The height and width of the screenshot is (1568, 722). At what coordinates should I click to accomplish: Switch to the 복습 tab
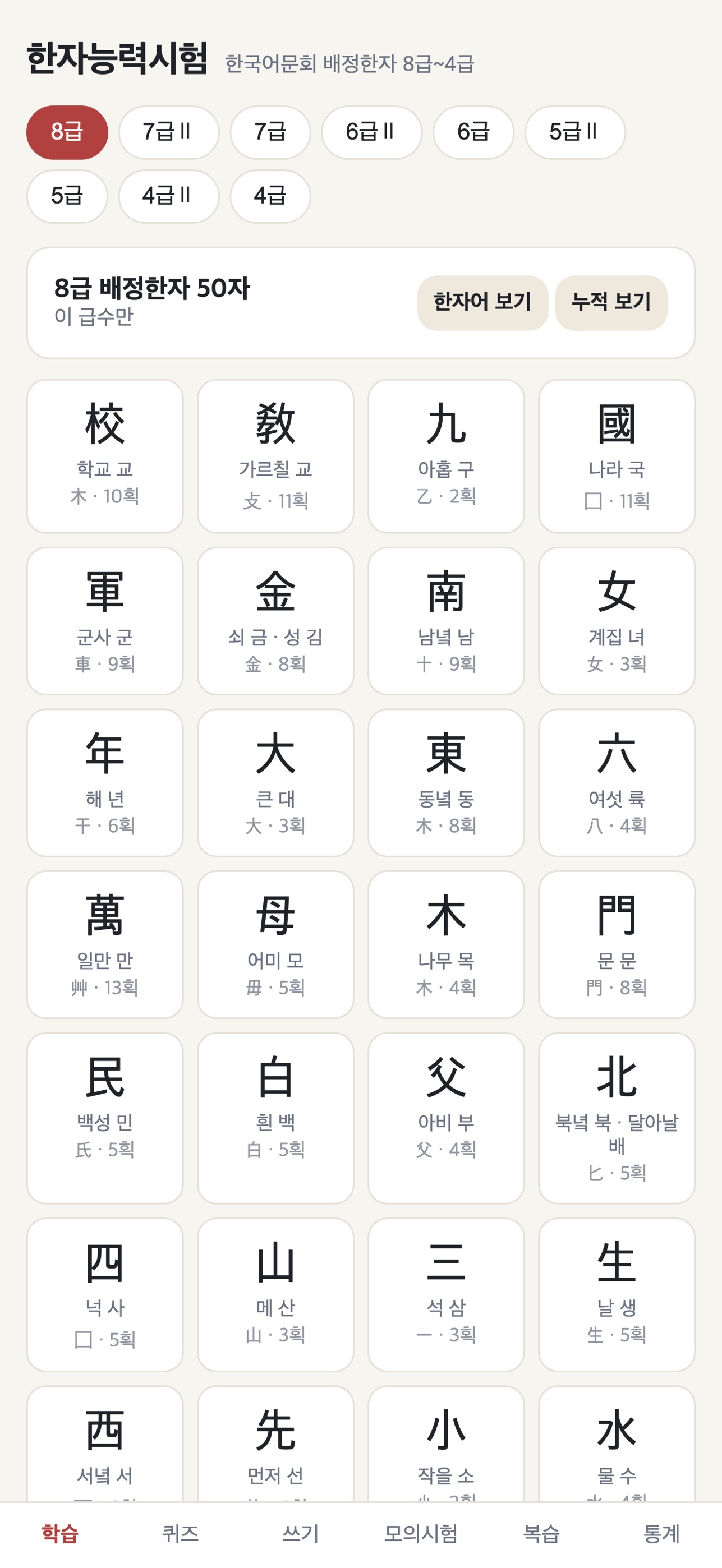(x=541, y=1533)
